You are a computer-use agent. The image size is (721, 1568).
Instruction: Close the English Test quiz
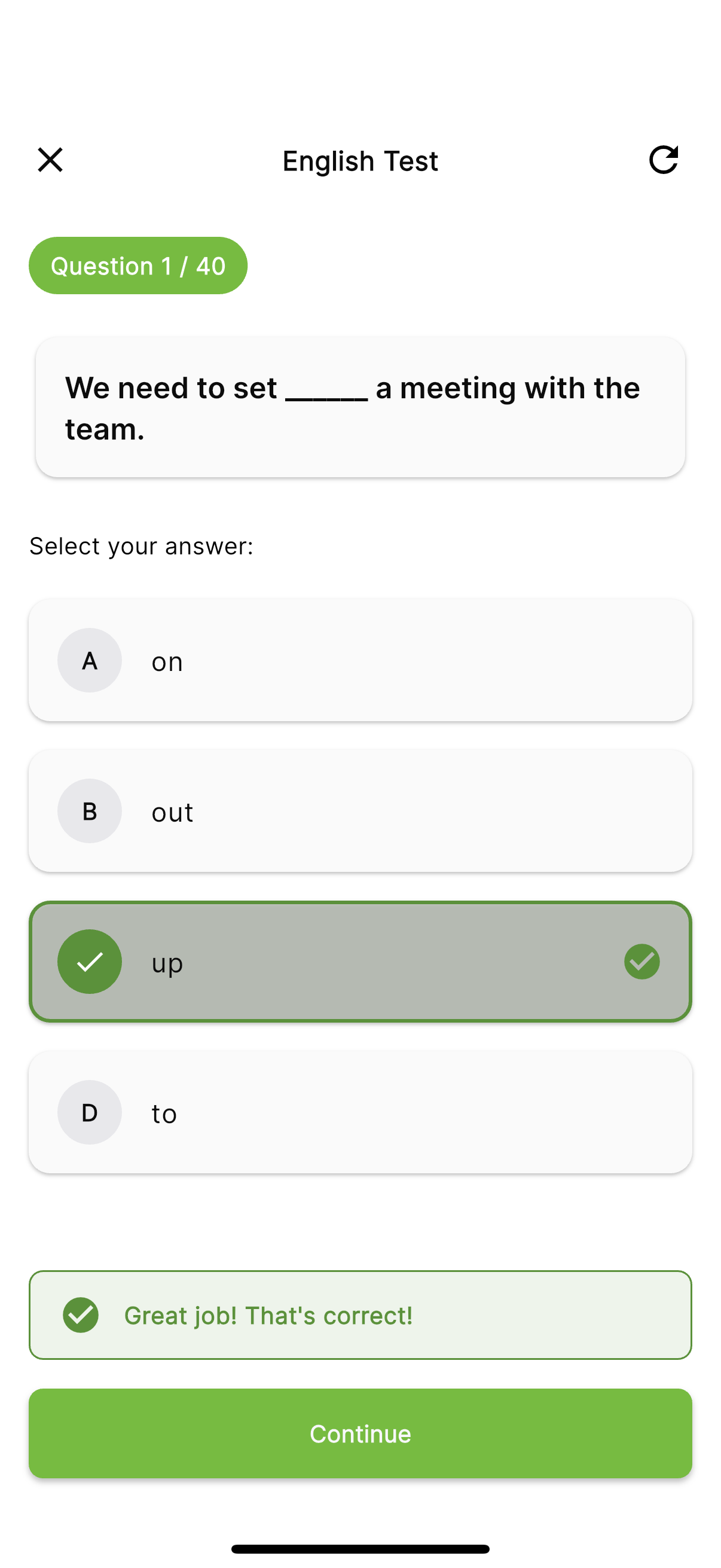pos(50,160)
